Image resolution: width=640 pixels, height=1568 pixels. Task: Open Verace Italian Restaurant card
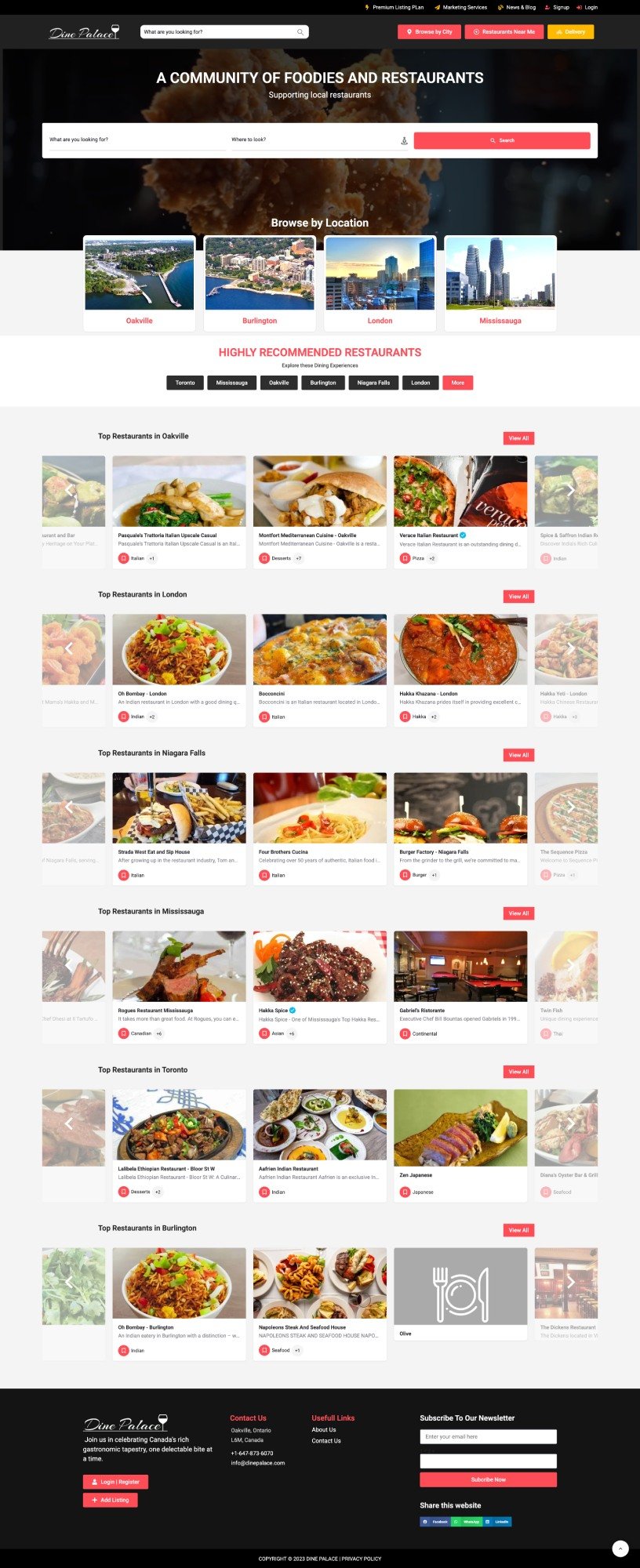pyautogui.click(x=460, y=512)
